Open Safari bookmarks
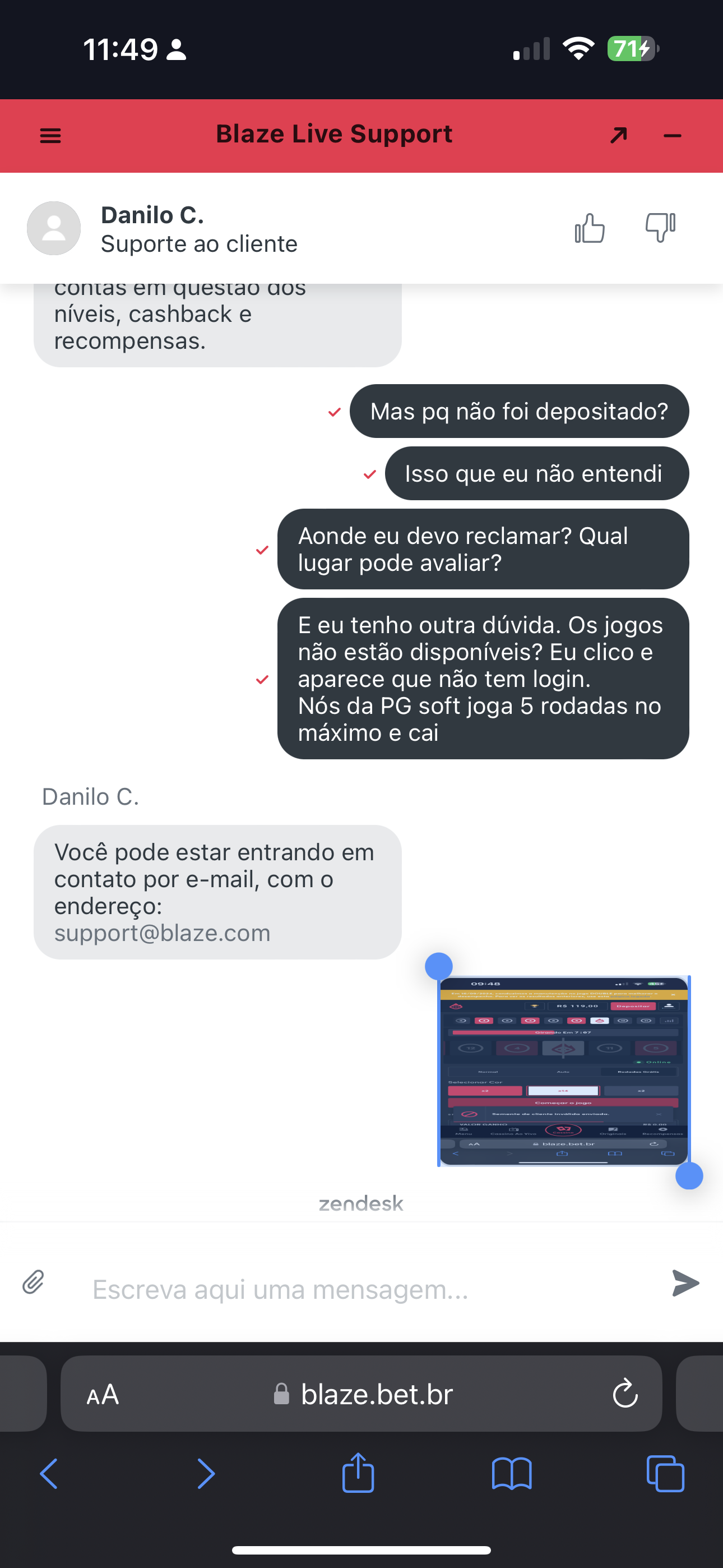The height and width of the screenshot is (1568, 723). click(x=512, y=1474)
